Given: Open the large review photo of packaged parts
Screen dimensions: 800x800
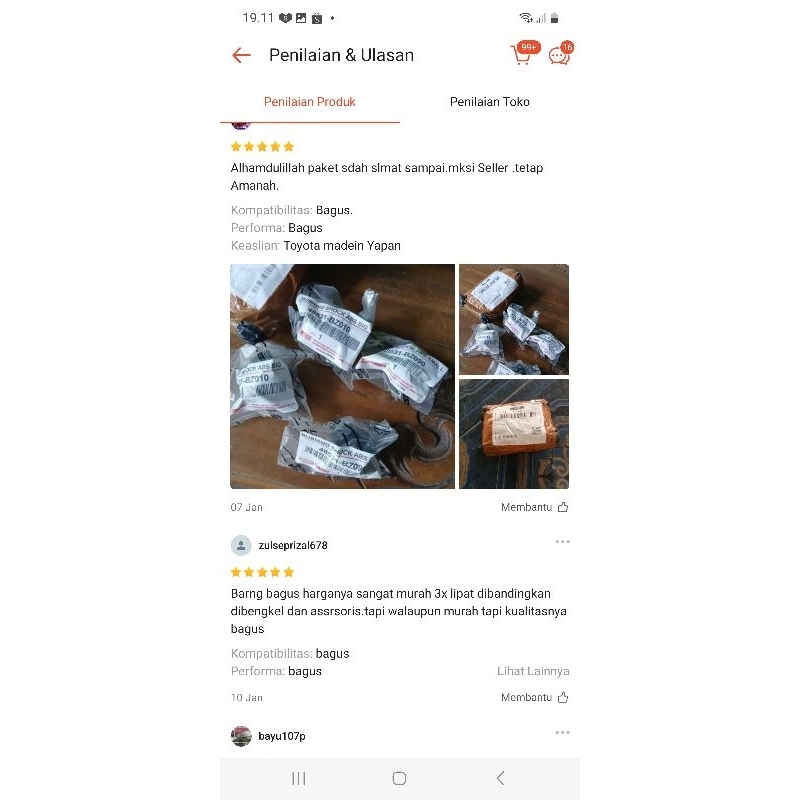Looking at the screenshot, I should tap(342, 376).
